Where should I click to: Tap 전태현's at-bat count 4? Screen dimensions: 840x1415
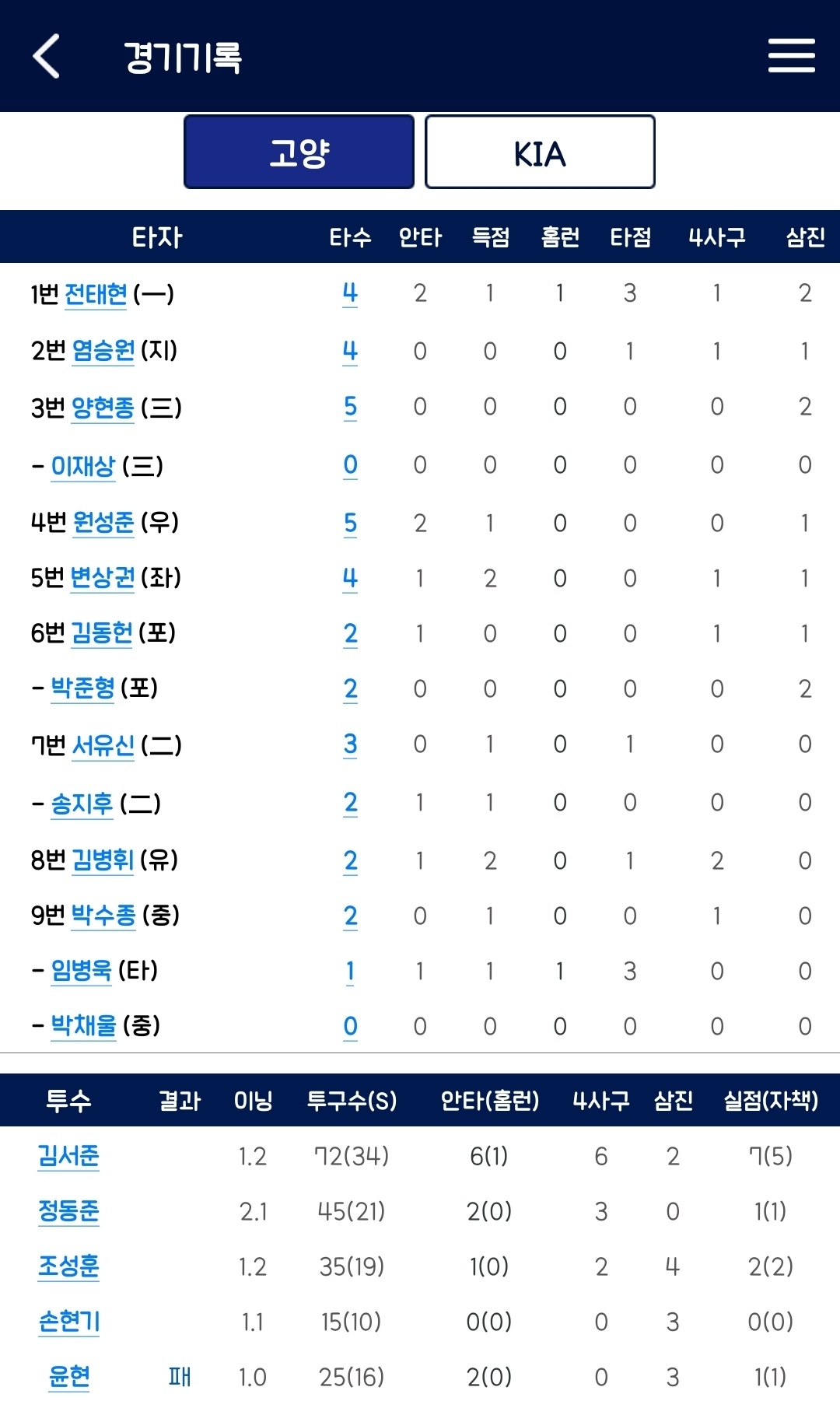coord(350,293)
